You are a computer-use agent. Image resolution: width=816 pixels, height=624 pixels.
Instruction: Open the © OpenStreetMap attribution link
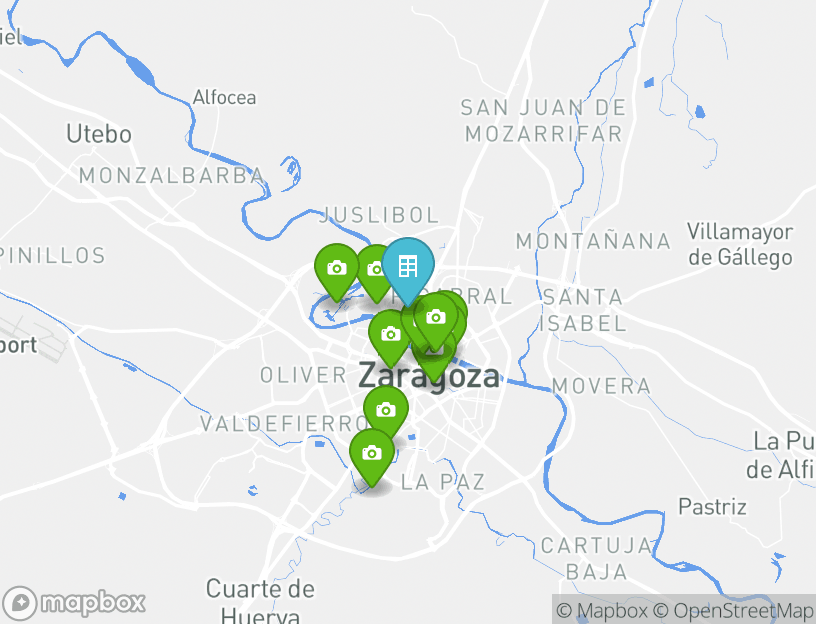(733, 610)
